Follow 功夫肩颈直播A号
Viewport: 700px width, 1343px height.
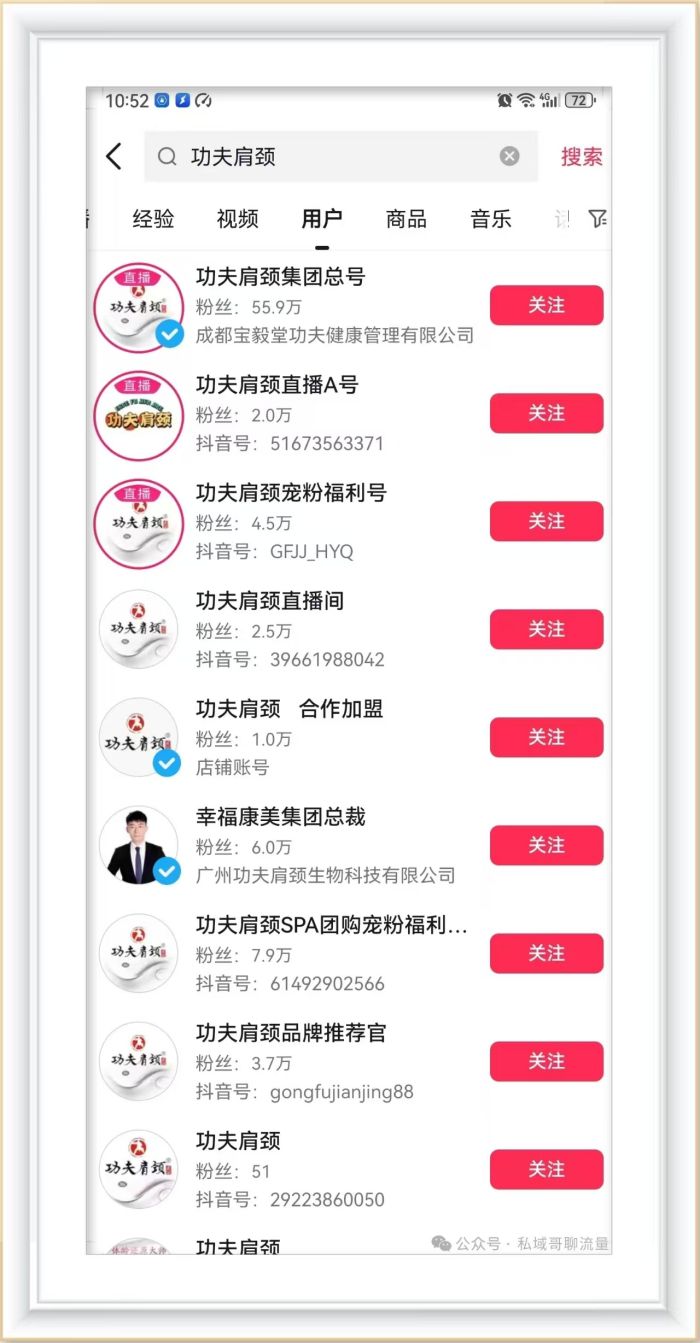pos(546,413)
